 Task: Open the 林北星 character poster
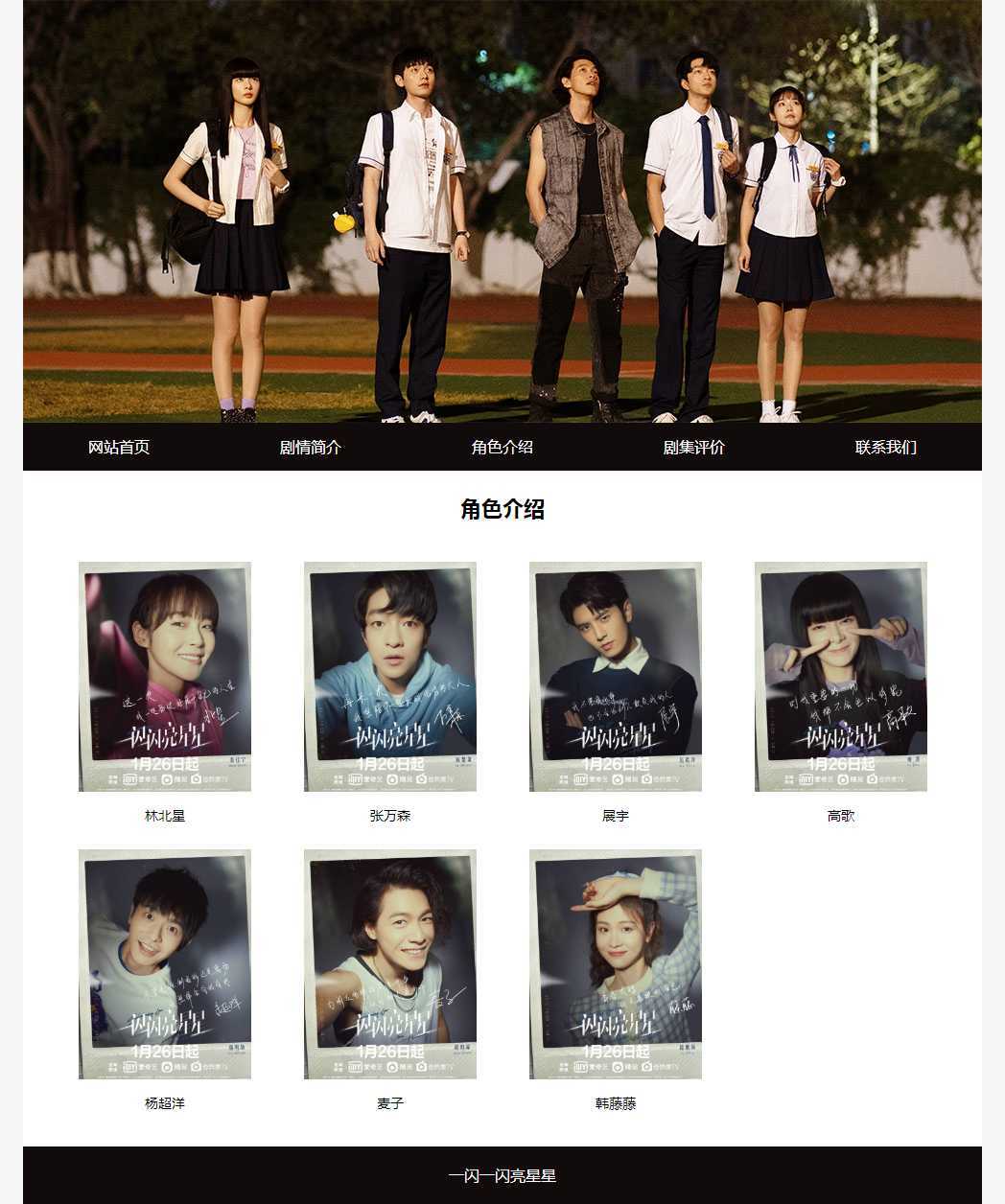pyautogui.click(x=165, y=677)
